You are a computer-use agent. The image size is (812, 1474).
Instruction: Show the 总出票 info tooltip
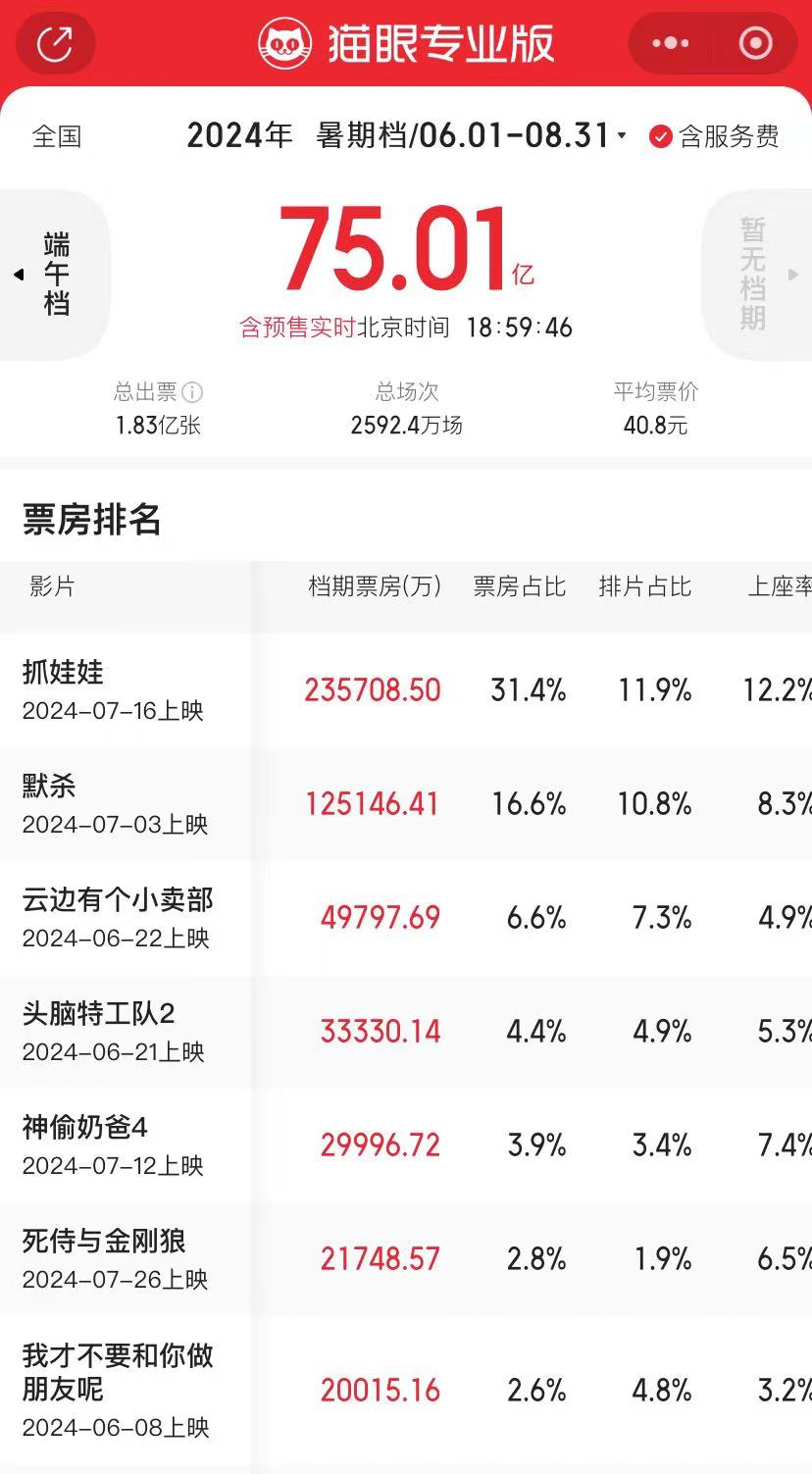193,392
